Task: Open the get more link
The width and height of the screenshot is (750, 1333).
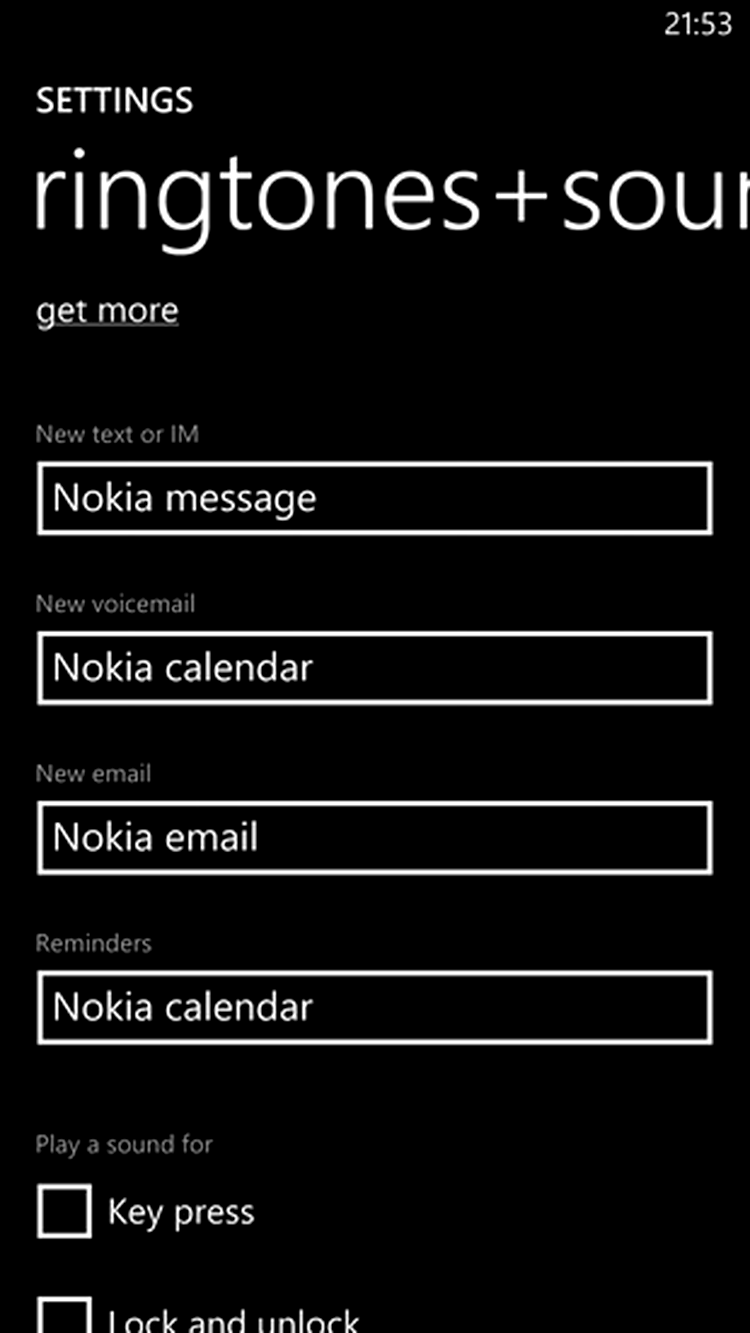Action: click(107, 311)
